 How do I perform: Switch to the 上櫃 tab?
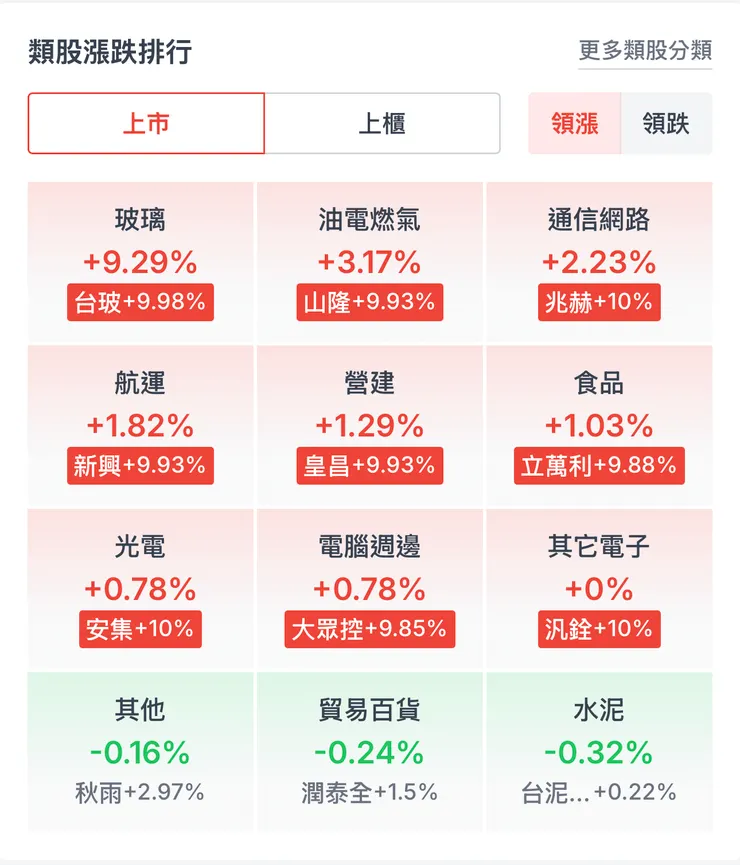pyautogui.click(x=383, y=122)
